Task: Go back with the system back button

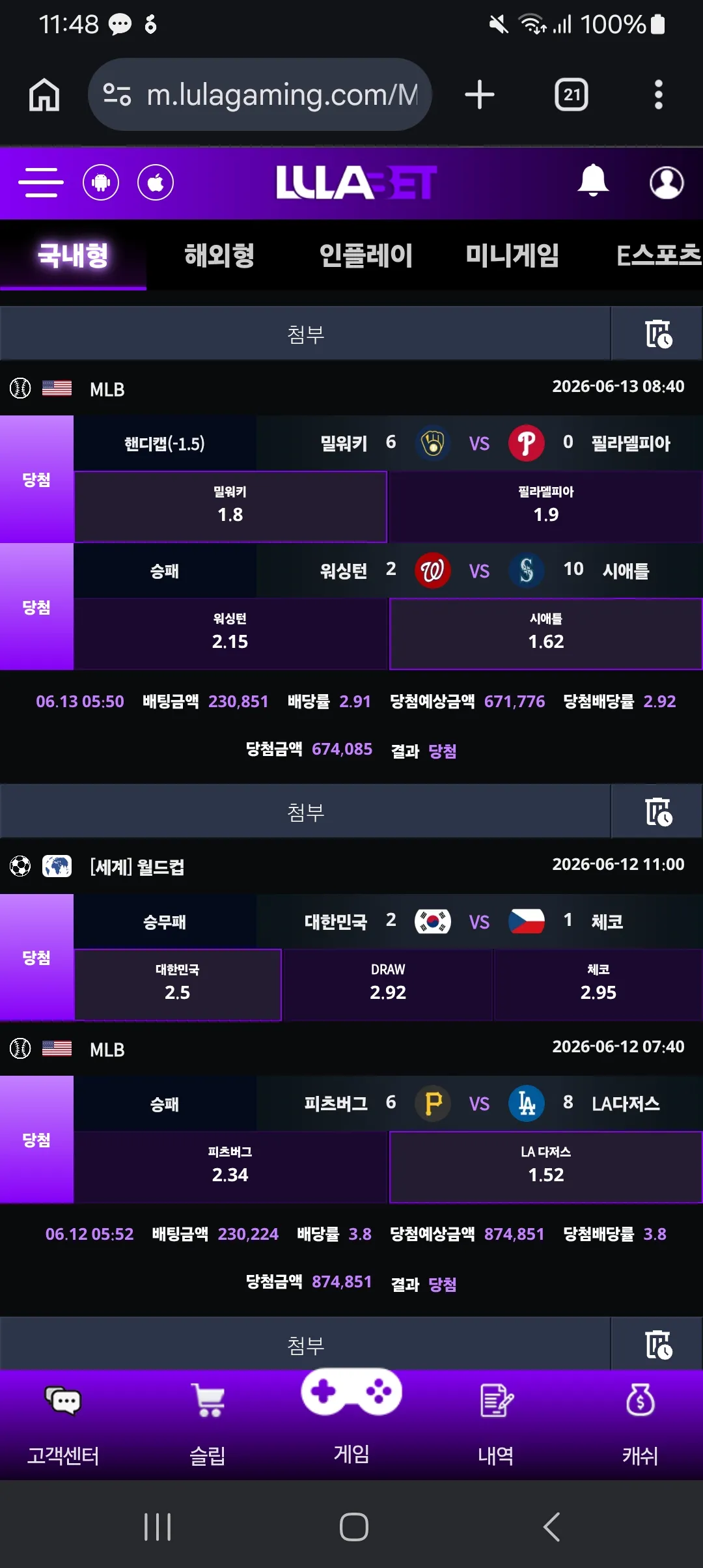Action: click(551, 1526)
